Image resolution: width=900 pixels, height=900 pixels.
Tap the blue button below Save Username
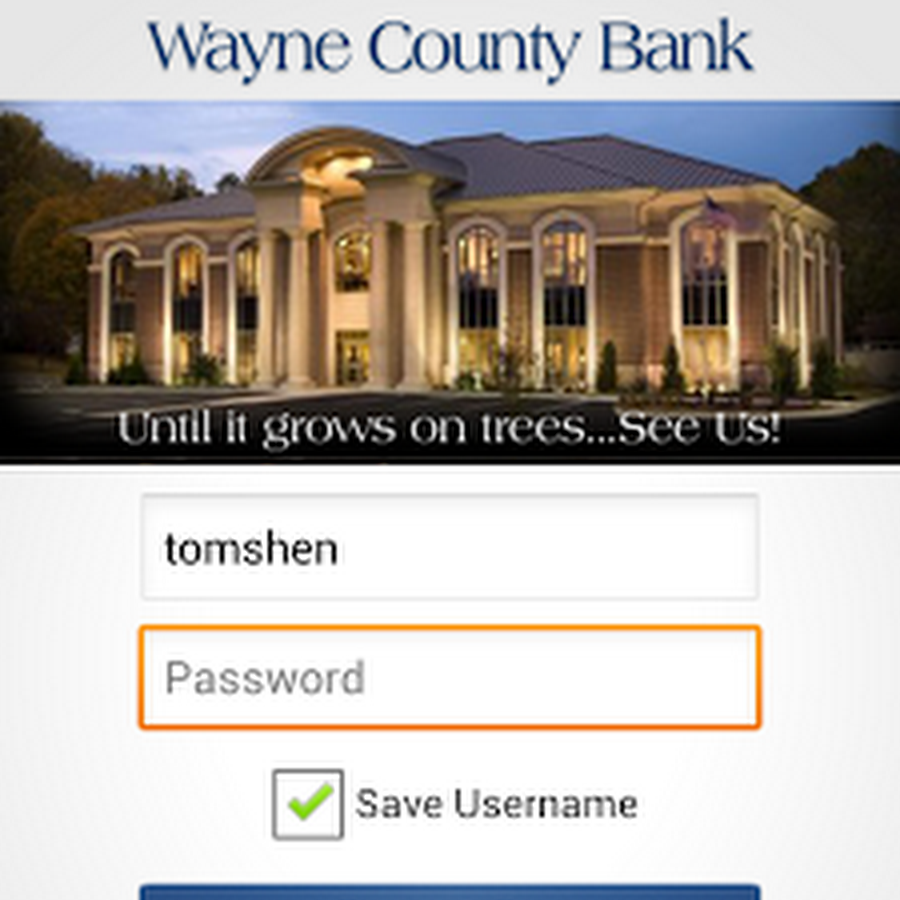click(449, 891)
